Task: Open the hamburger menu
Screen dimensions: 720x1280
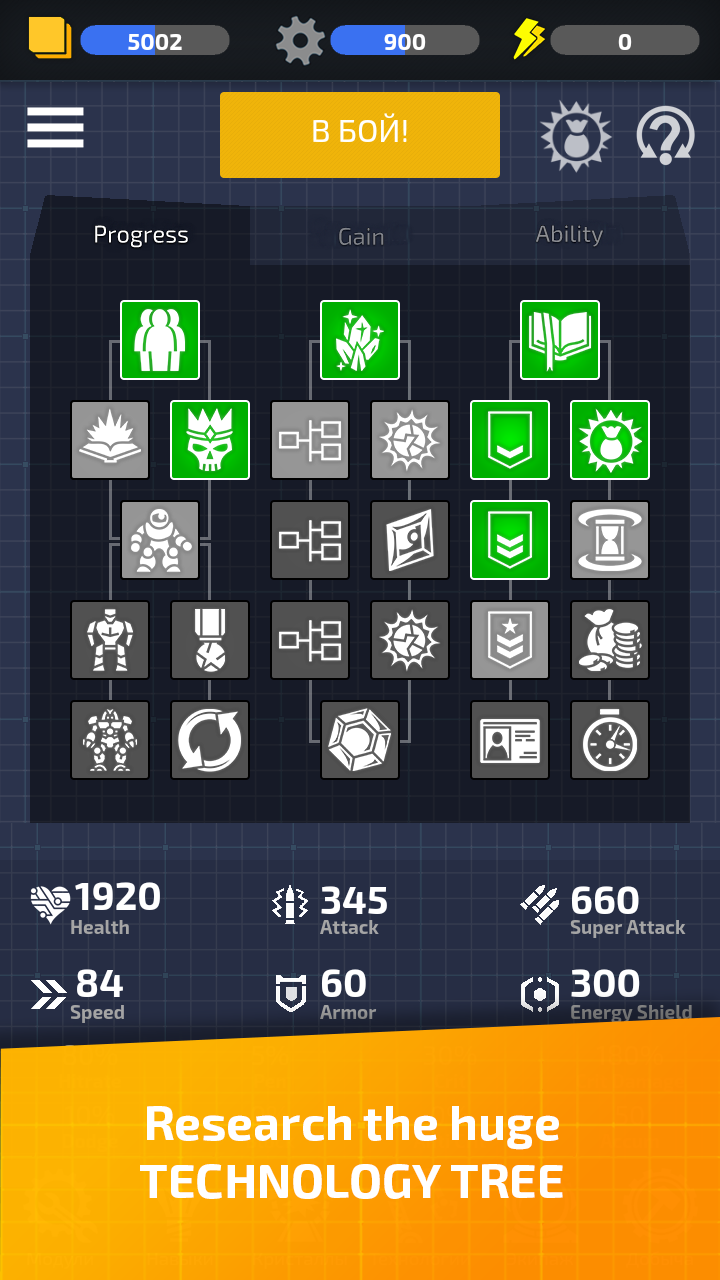Action: coord(55,128)
